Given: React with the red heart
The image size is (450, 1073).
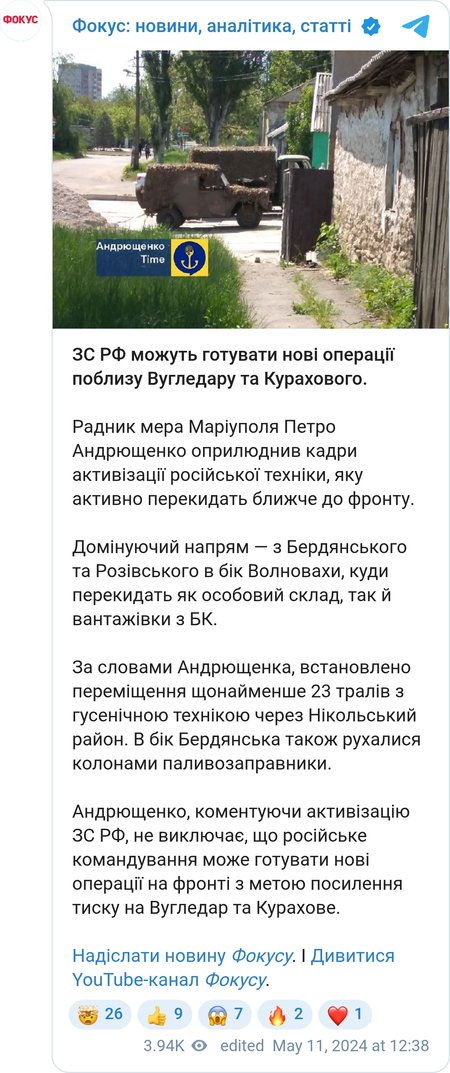Looking at the screenshot, I should (345, 1014).
